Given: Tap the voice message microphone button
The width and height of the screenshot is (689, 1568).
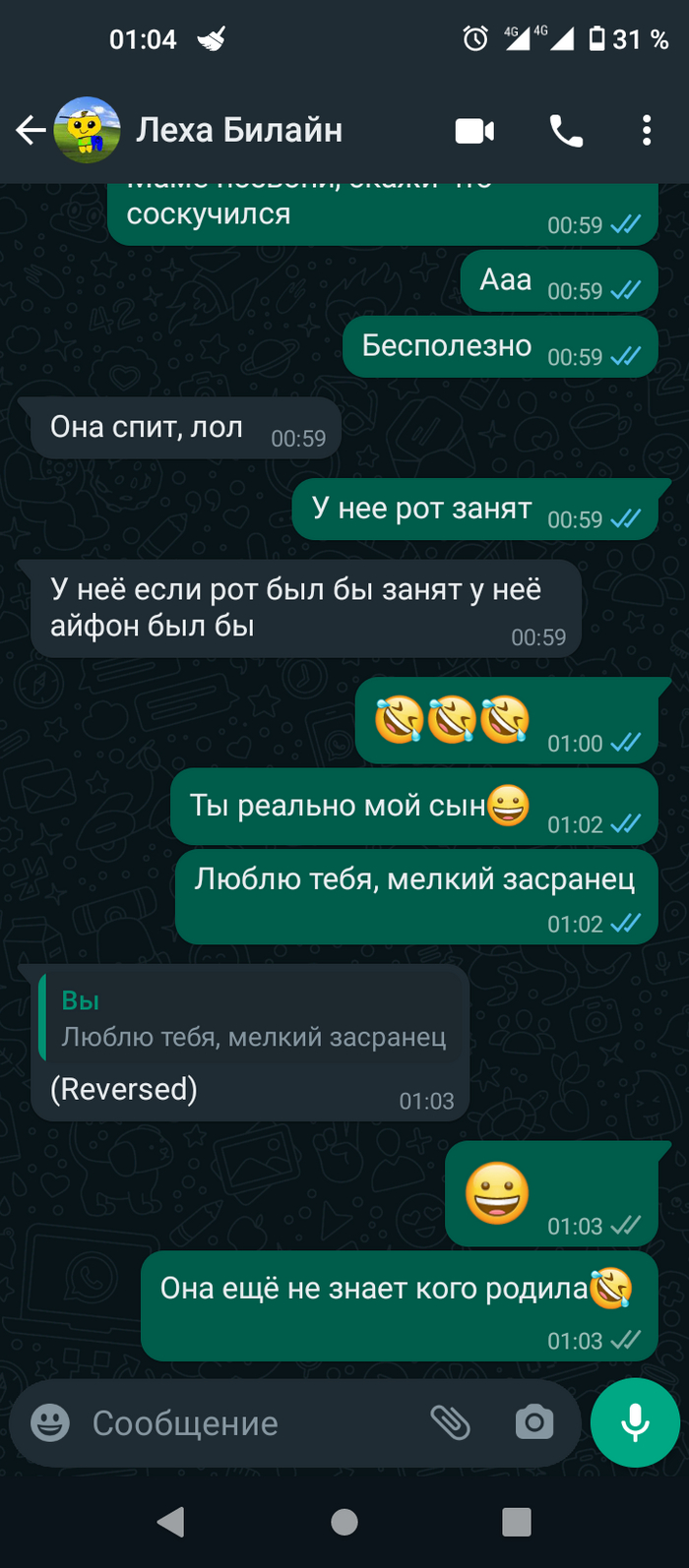Looking at the screenshot, I should [635, 1422].
